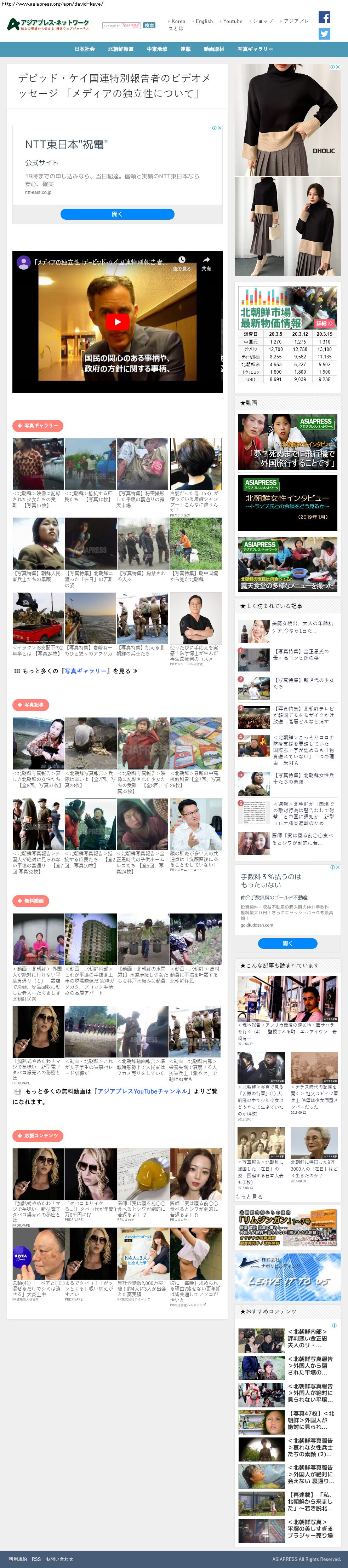The image size is (348, 1568).
Task: Open 北朝鮮女性インタビュー video thumbnail
Action: pyautogui.click(x=287, y=503)
